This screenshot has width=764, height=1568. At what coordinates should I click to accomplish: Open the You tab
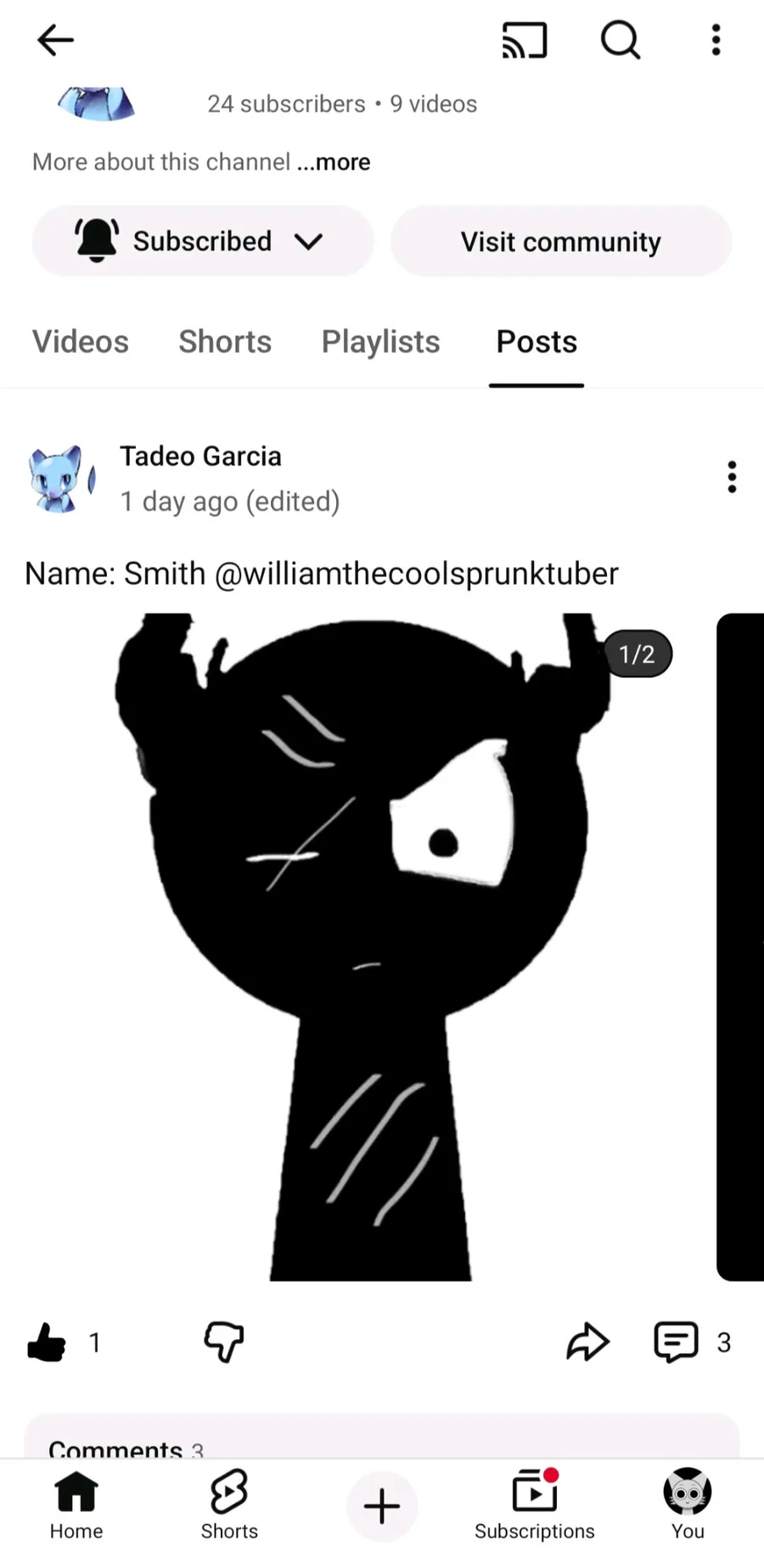pyautogui.click(x=688, y=1505)
